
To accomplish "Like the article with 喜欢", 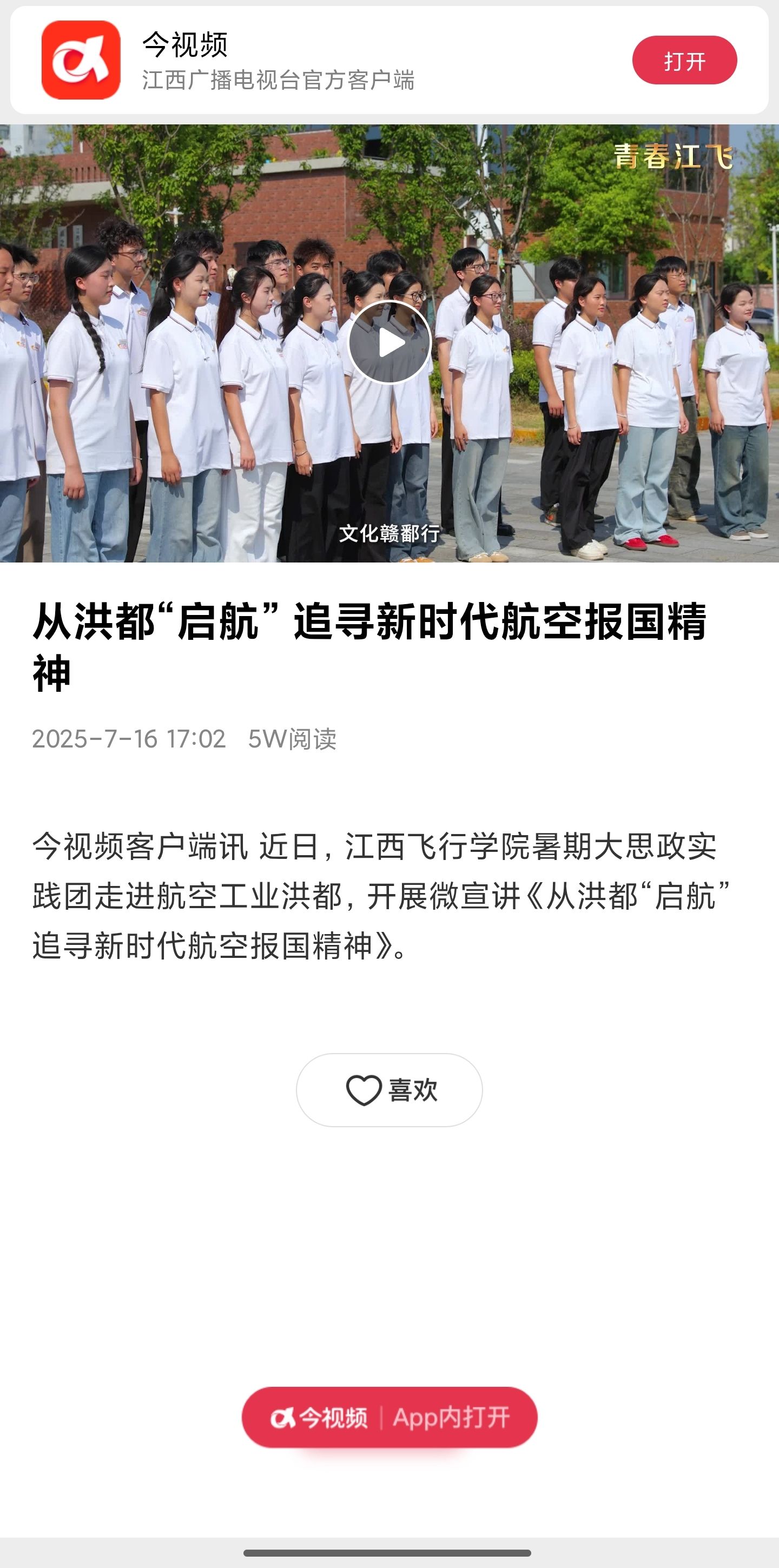I will tap(389, 1089).
